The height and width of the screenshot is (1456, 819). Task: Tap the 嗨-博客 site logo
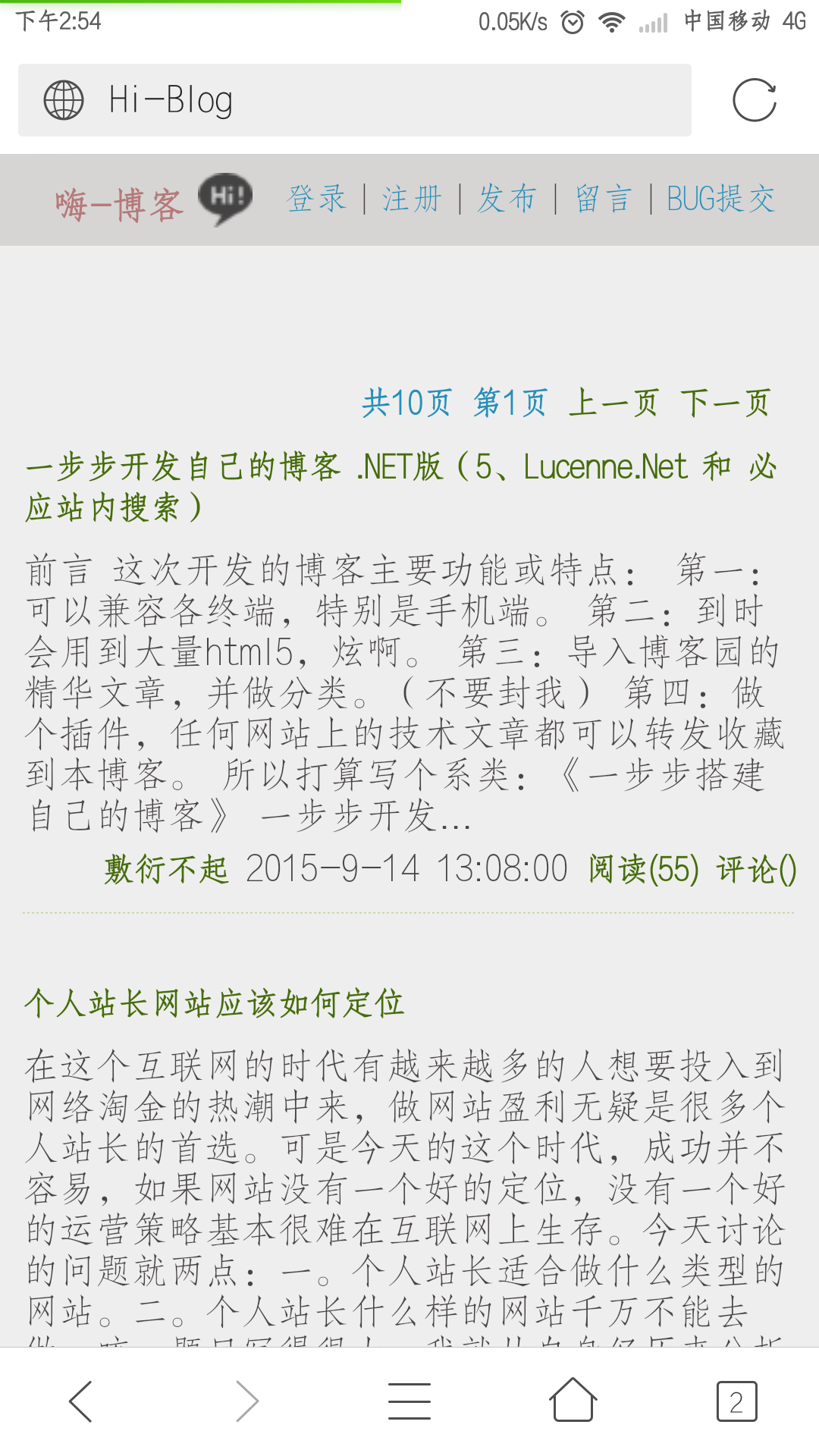tap(152, 202)
